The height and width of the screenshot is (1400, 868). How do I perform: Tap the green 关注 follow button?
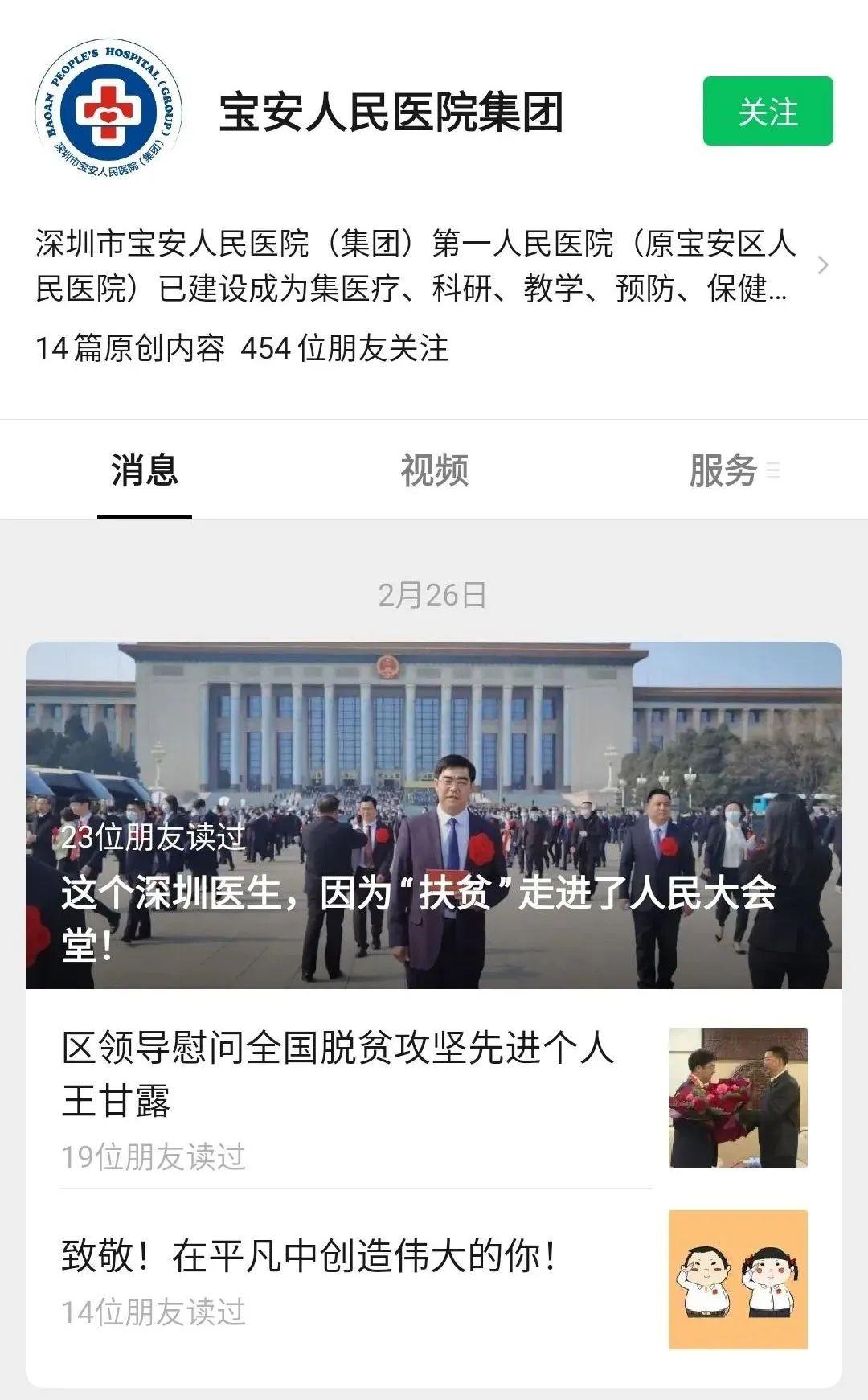768,111
